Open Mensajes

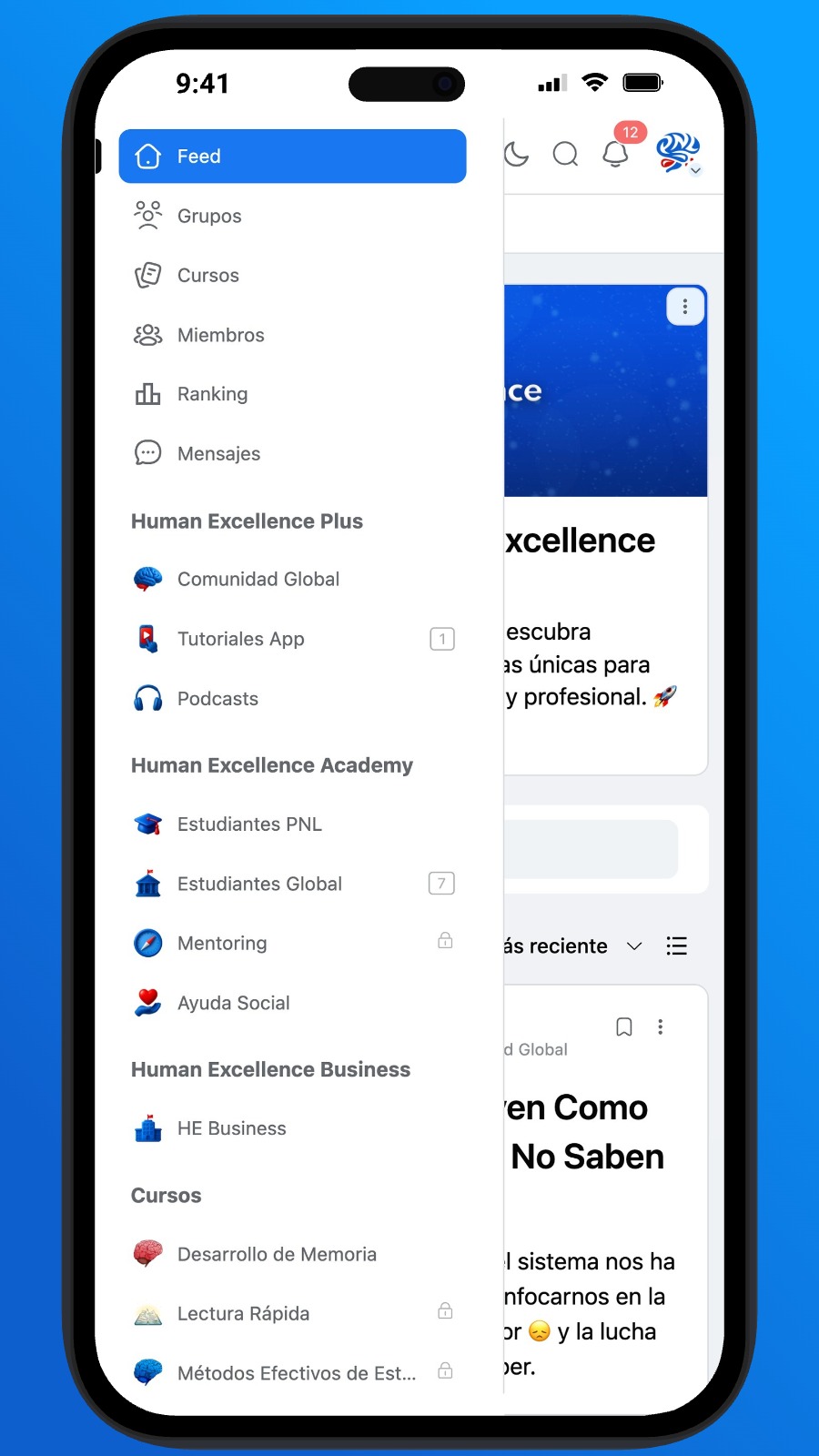[218, 453]
